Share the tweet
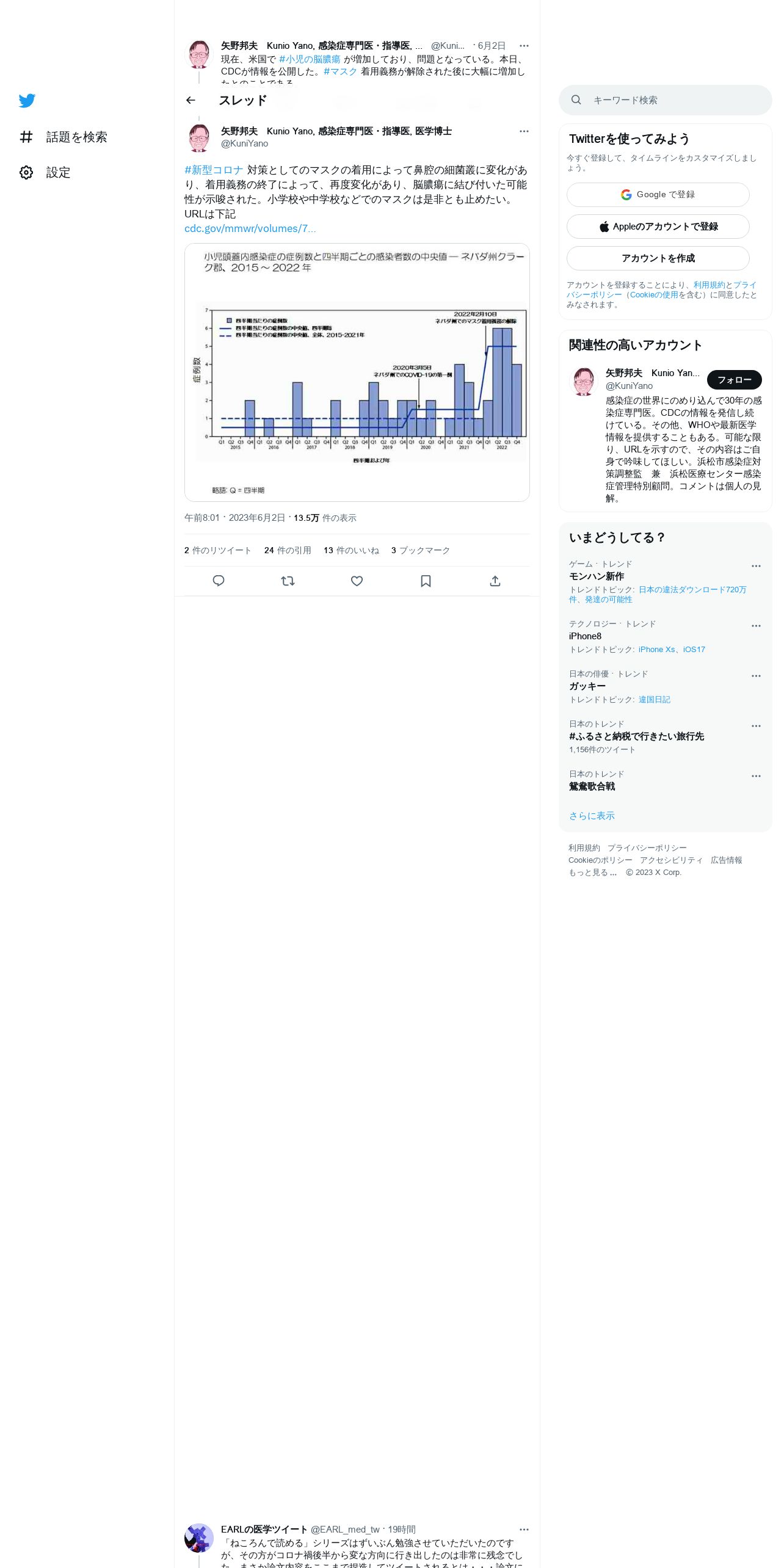 pos(495,581)
